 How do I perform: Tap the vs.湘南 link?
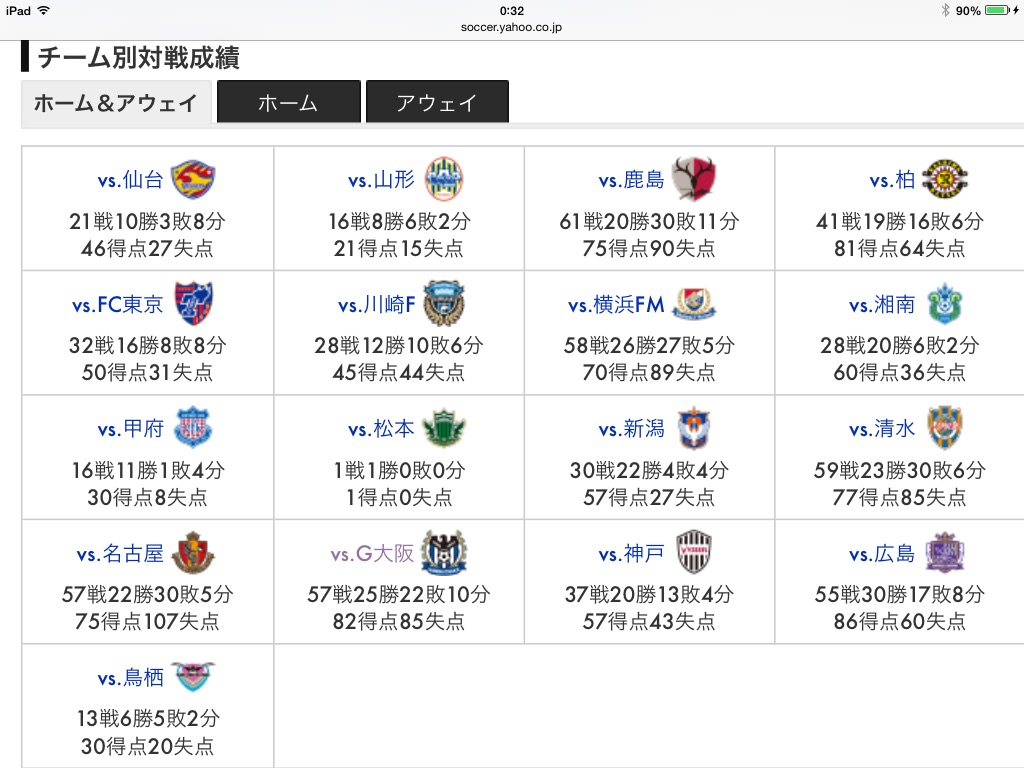tap(882, 305)
